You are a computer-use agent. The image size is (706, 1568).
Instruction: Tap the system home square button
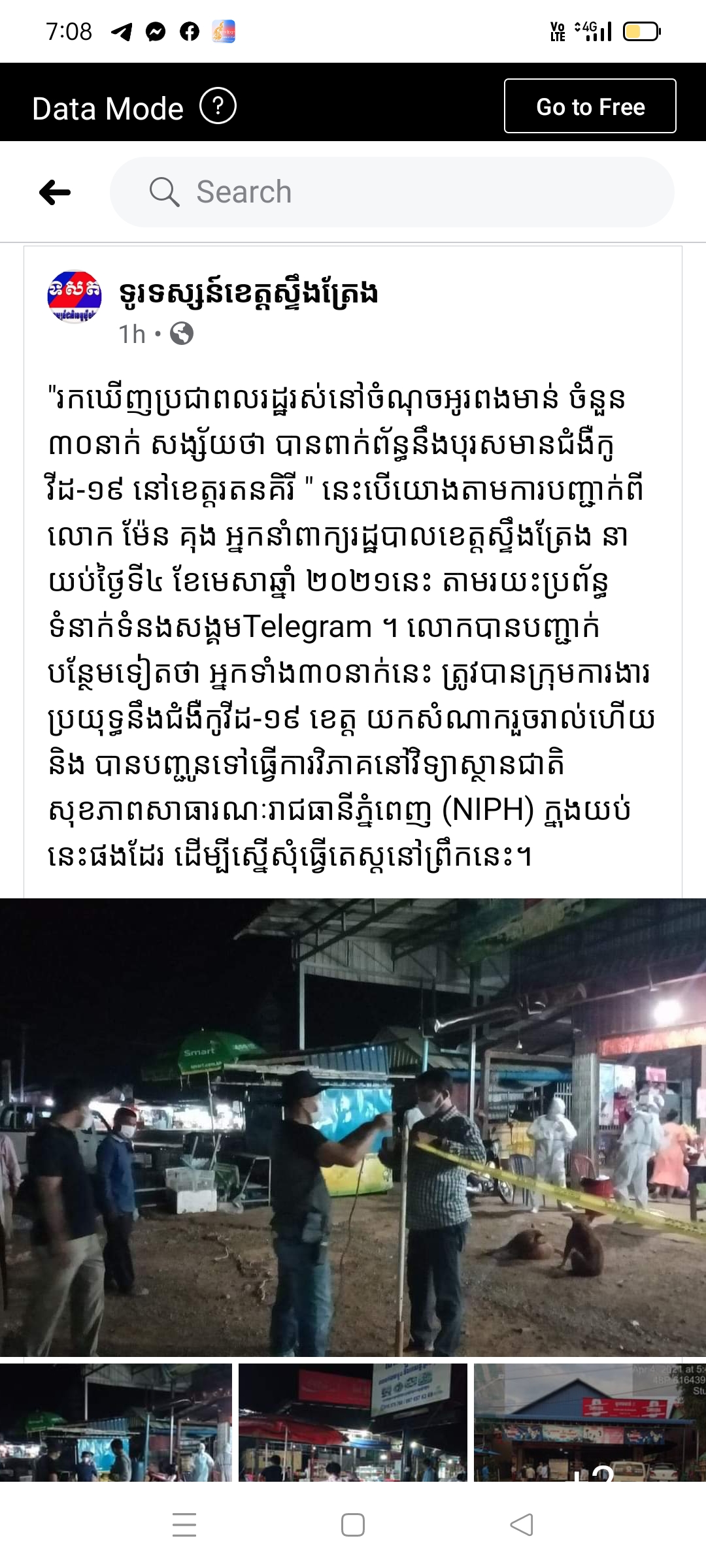coord(353,1525)
